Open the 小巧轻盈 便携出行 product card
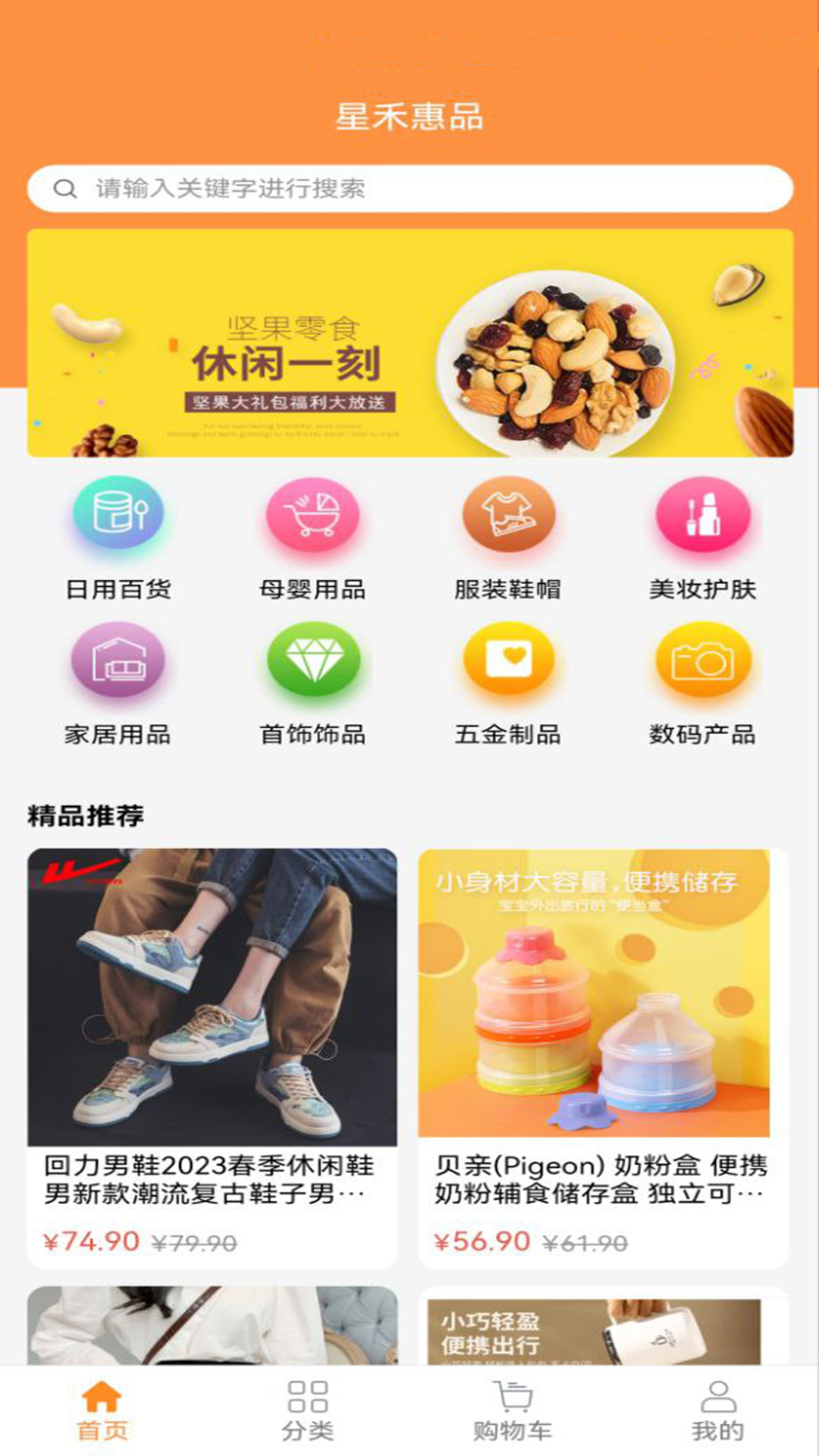Image resolution: width=819 pixels, height=1456 pixels. pyautogui.click(x=603, y=1327)
